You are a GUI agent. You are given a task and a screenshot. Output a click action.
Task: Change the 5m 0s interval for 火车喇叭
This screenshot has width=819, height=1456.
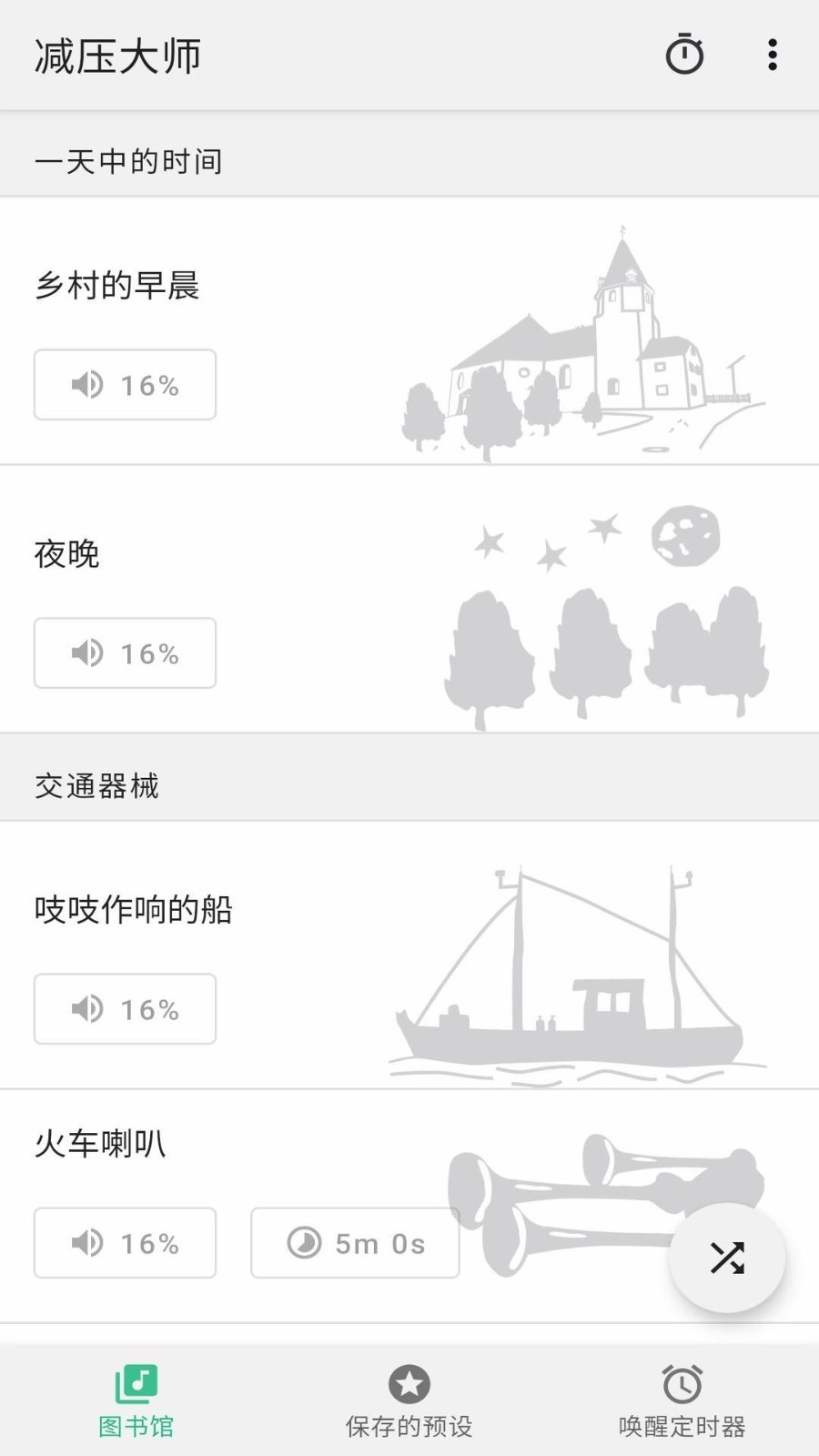pos(355,1243)
